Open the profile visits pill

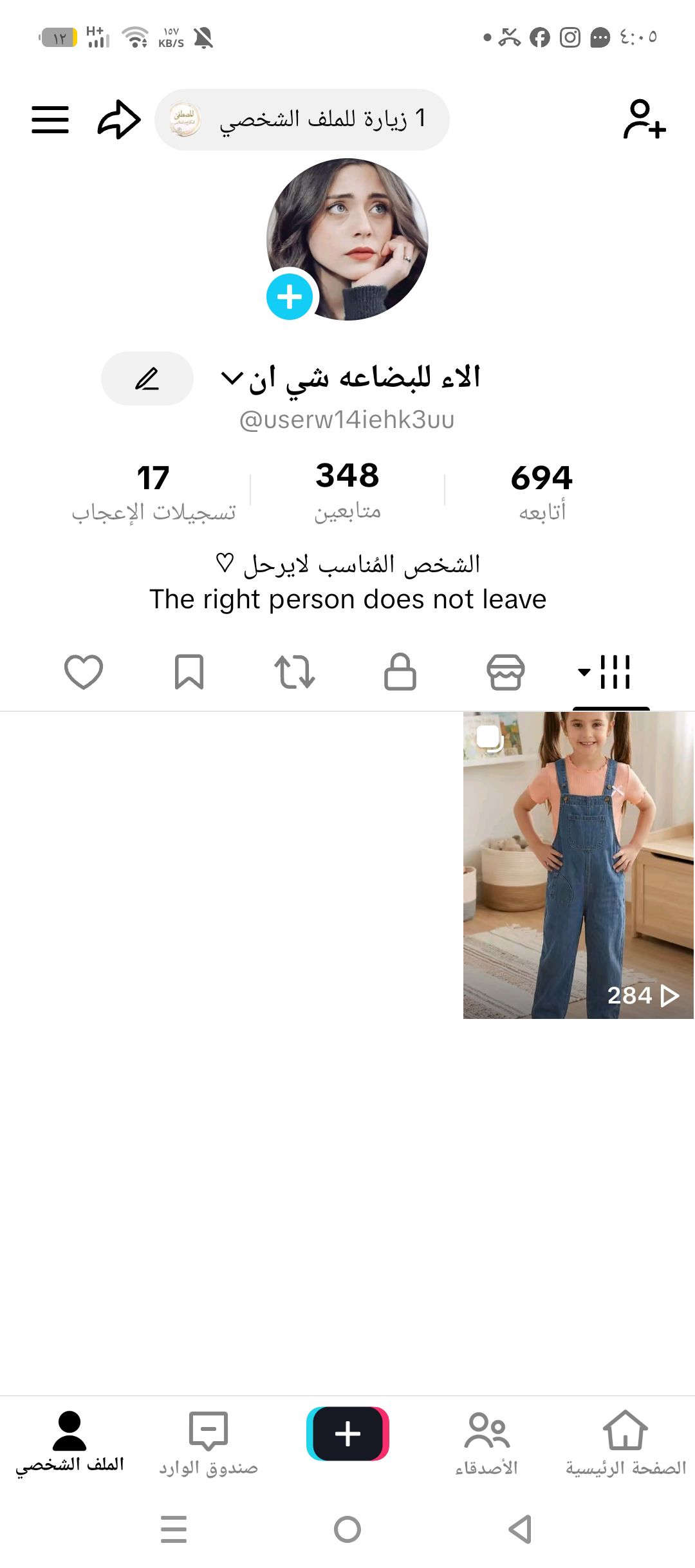point(302,120)
